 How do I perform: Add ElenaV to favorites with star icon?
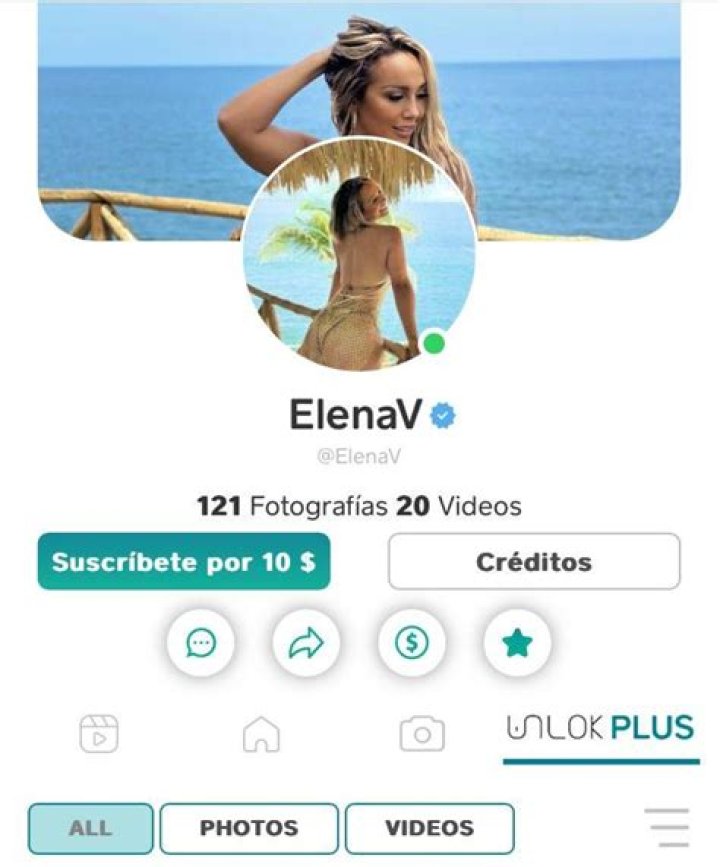pos(516,644)
